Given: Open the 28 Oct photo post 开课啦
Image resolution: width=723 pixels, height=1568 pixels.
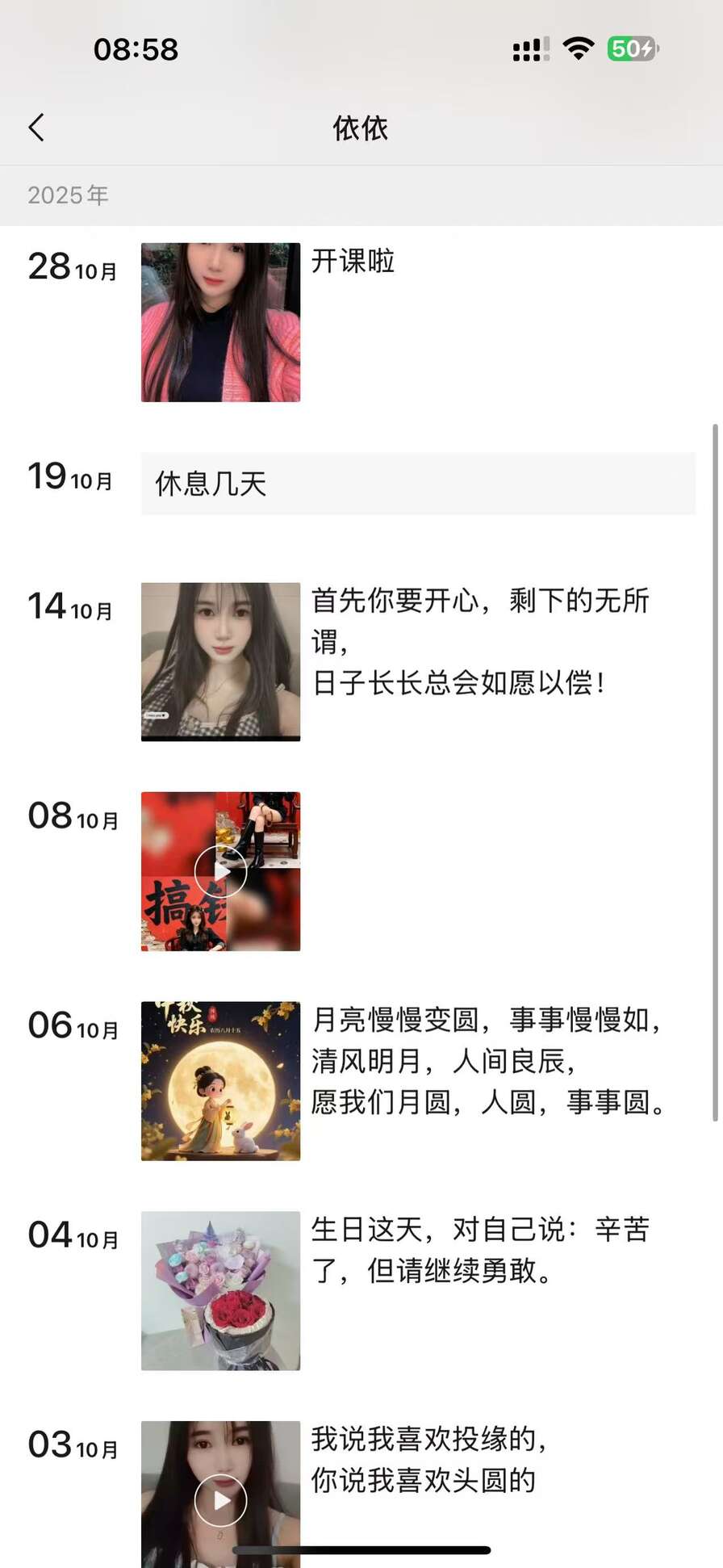Looking at the screenshot, I should pos(220,322).
